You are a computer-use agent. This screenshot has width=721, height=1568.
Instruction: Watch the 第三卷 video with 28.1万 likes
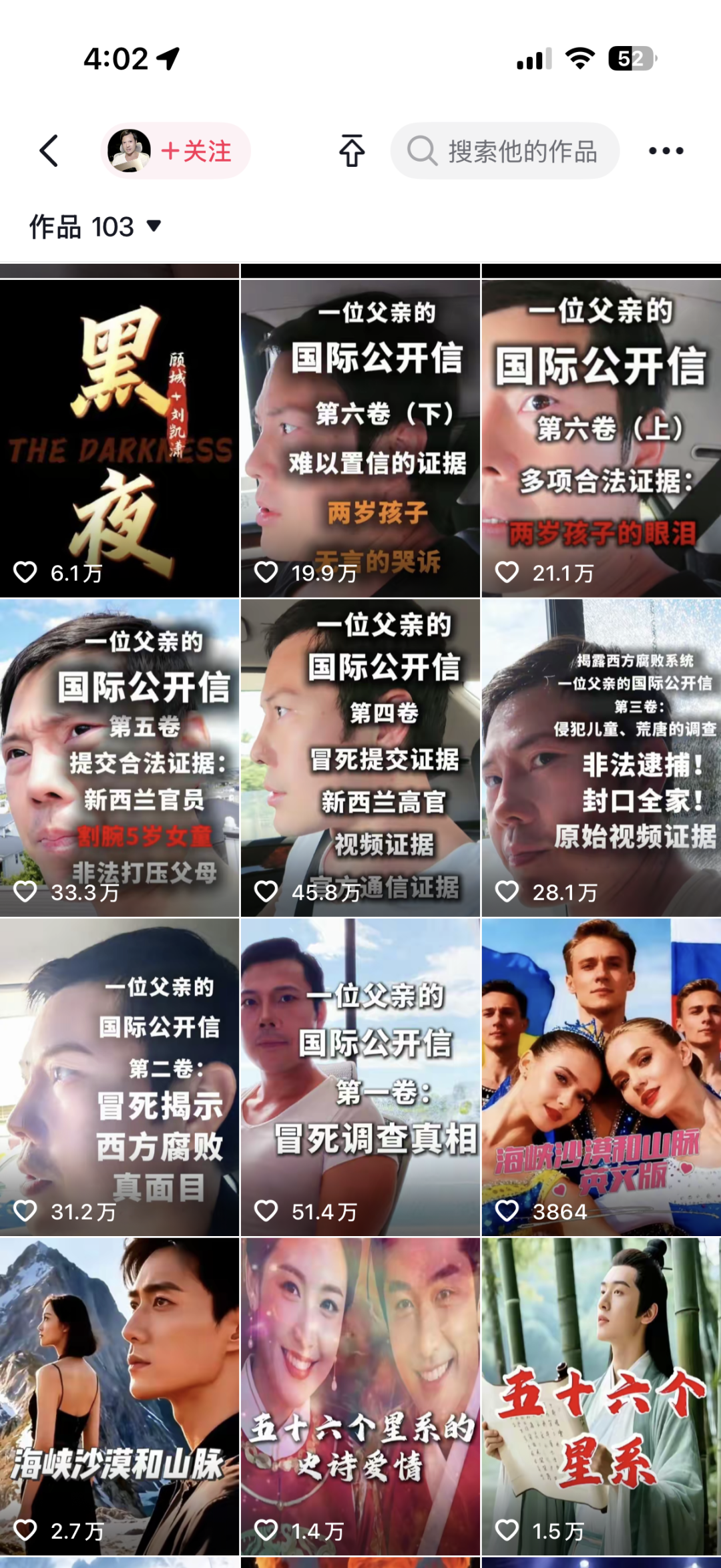coord(601,757)
